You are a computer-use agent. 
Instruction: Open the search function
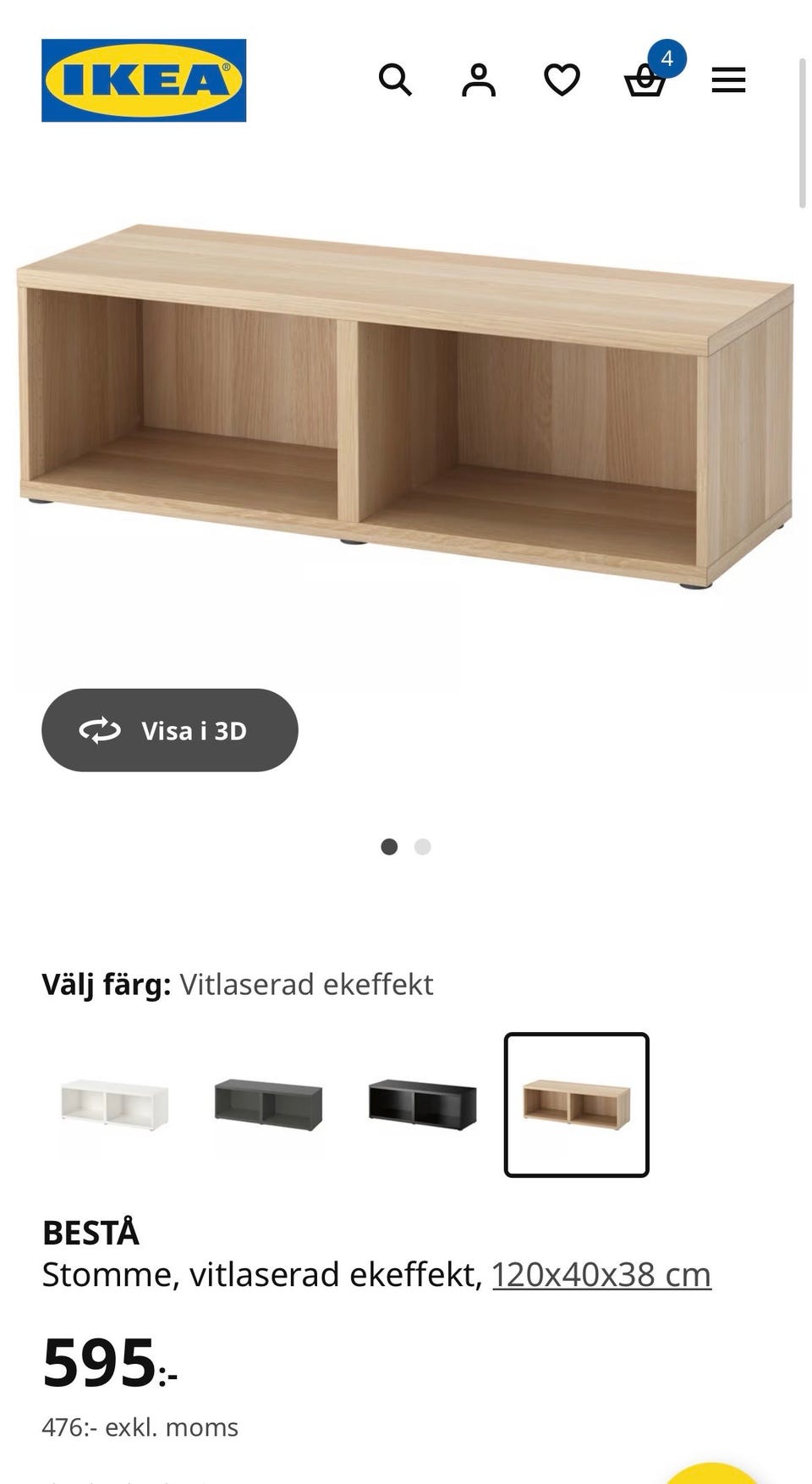point(395,80)
